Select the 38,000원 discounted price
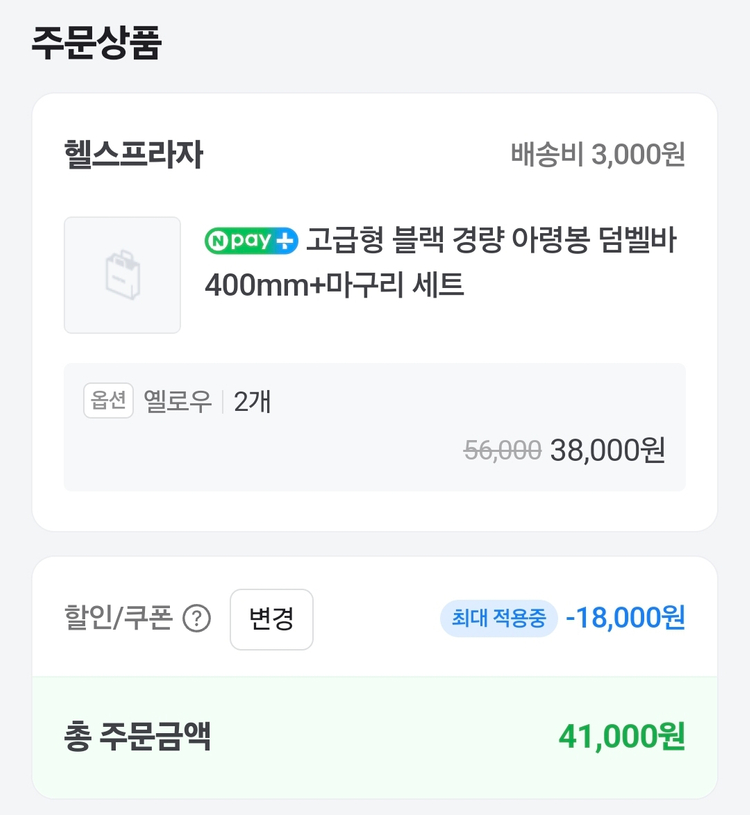The height and width of the screenshot is (815, 750). coord(609,449)
